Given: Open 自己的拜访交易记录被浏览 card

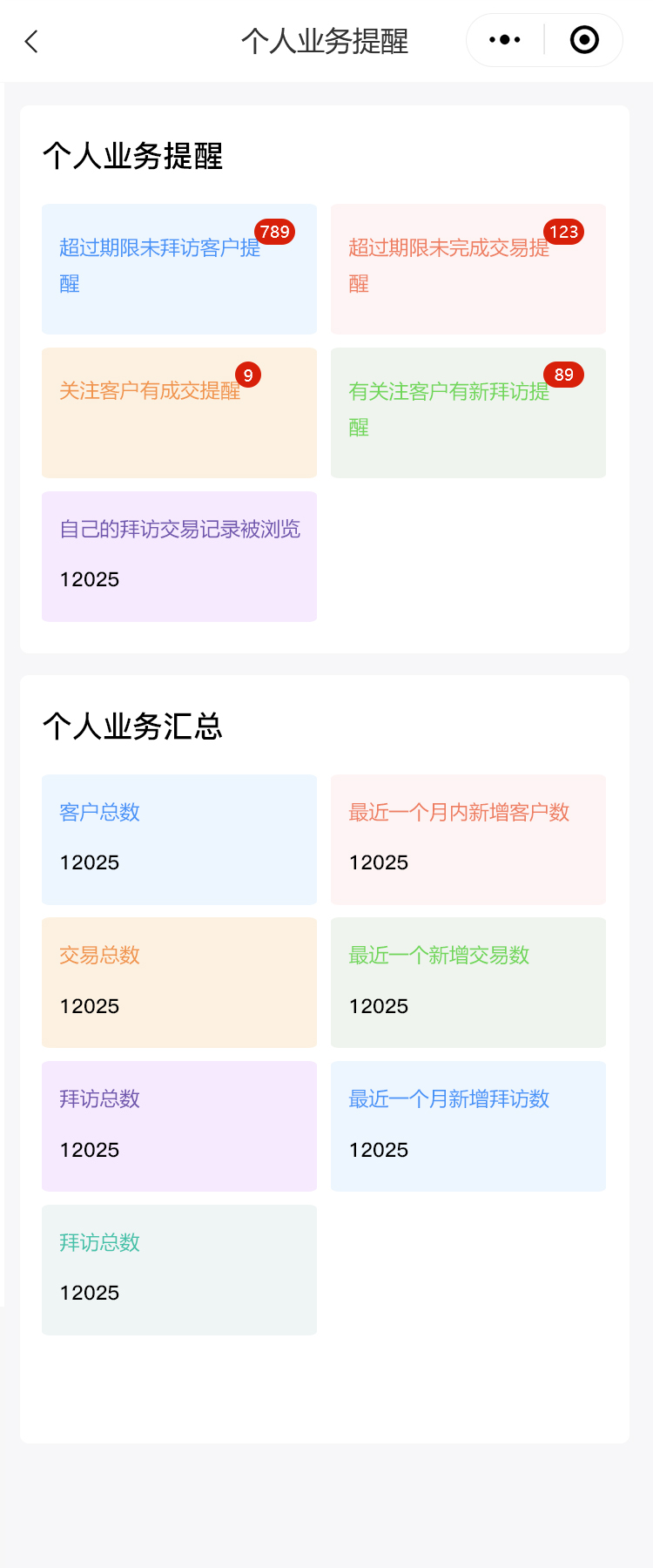Looking at the screenshot, I should click(178, 557).
